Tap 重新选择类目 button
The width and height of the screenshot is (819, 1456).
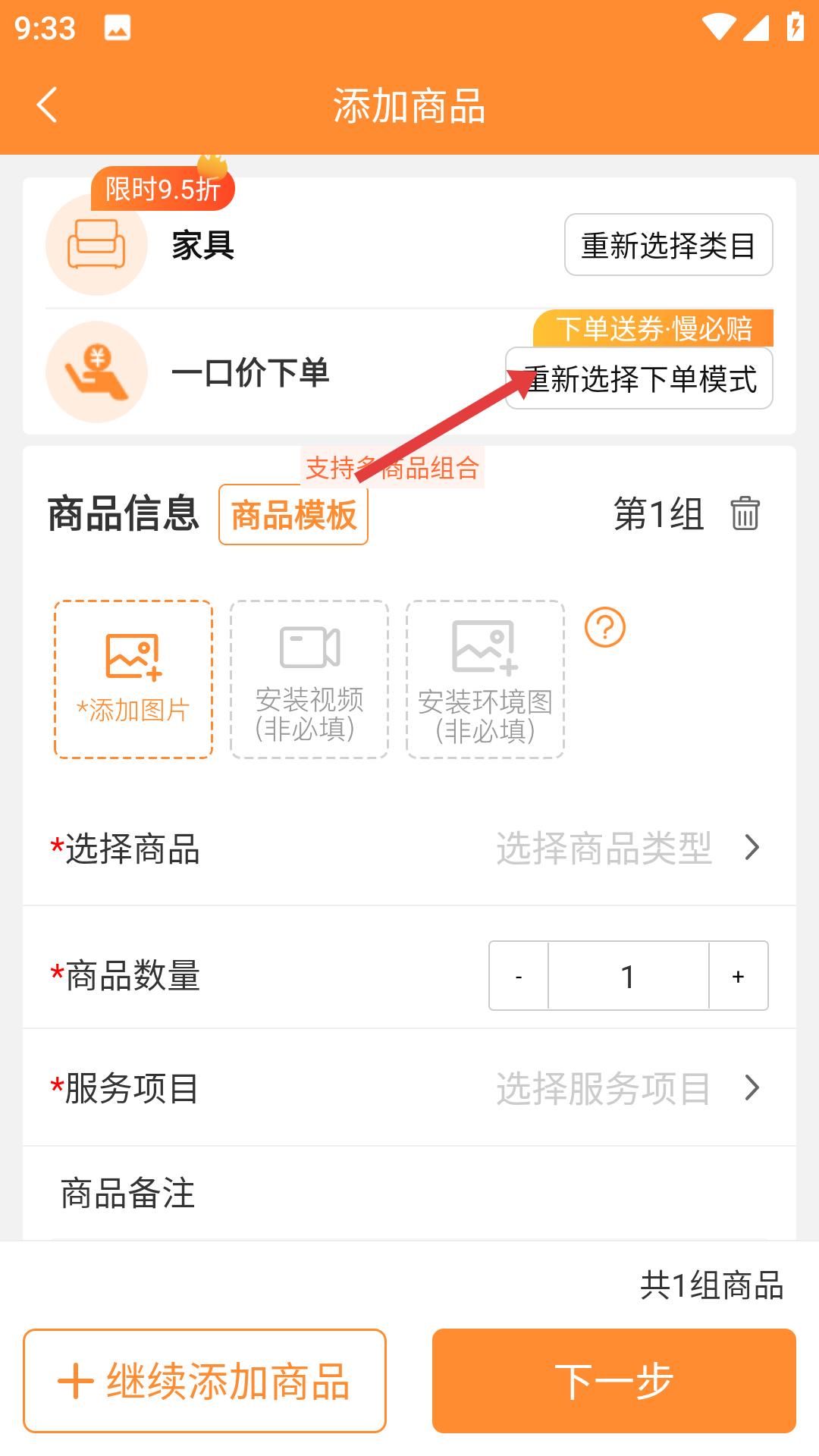coord(668,245)
